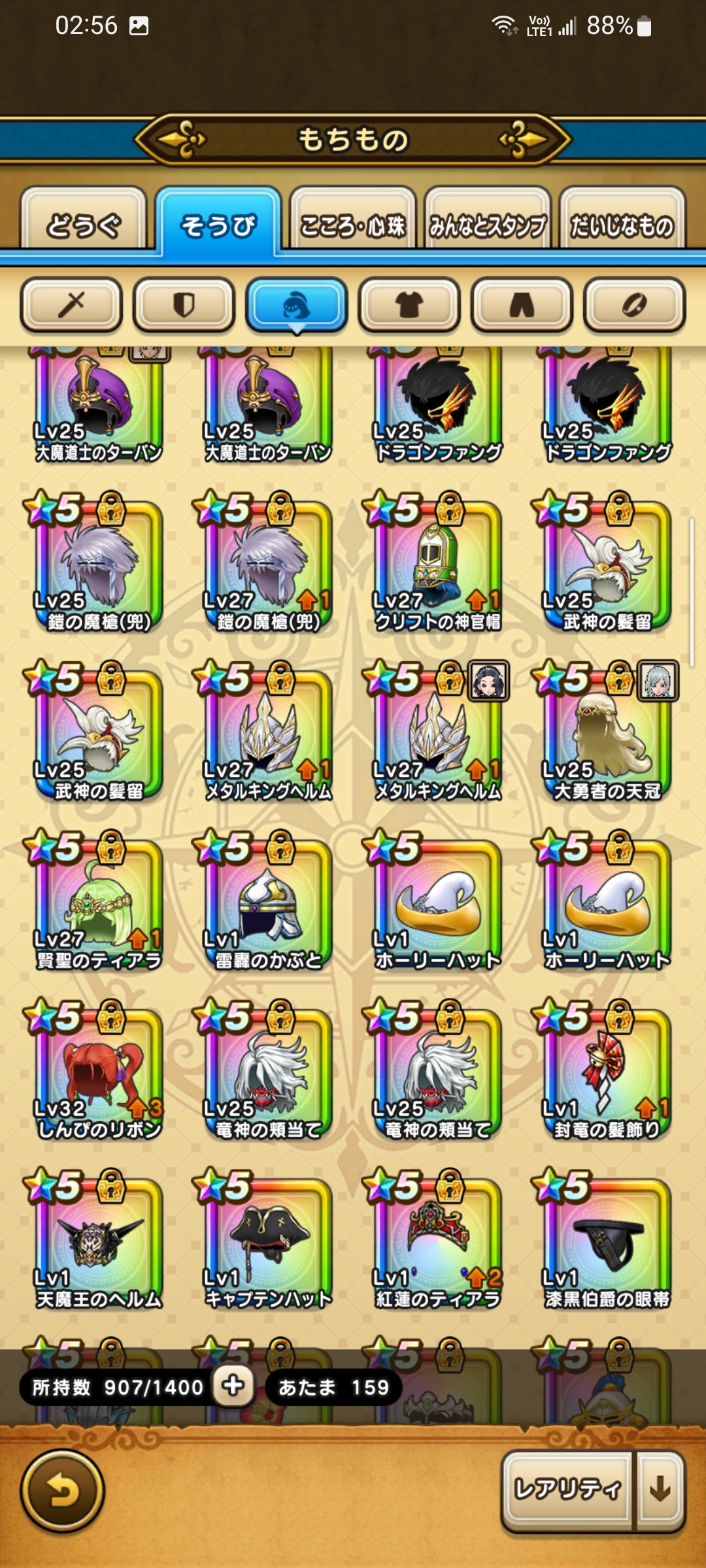Image resolution: width=706 pixels, height=1568 pixels.
Task: Switch to the どうぐ tab
Action: 83,225
